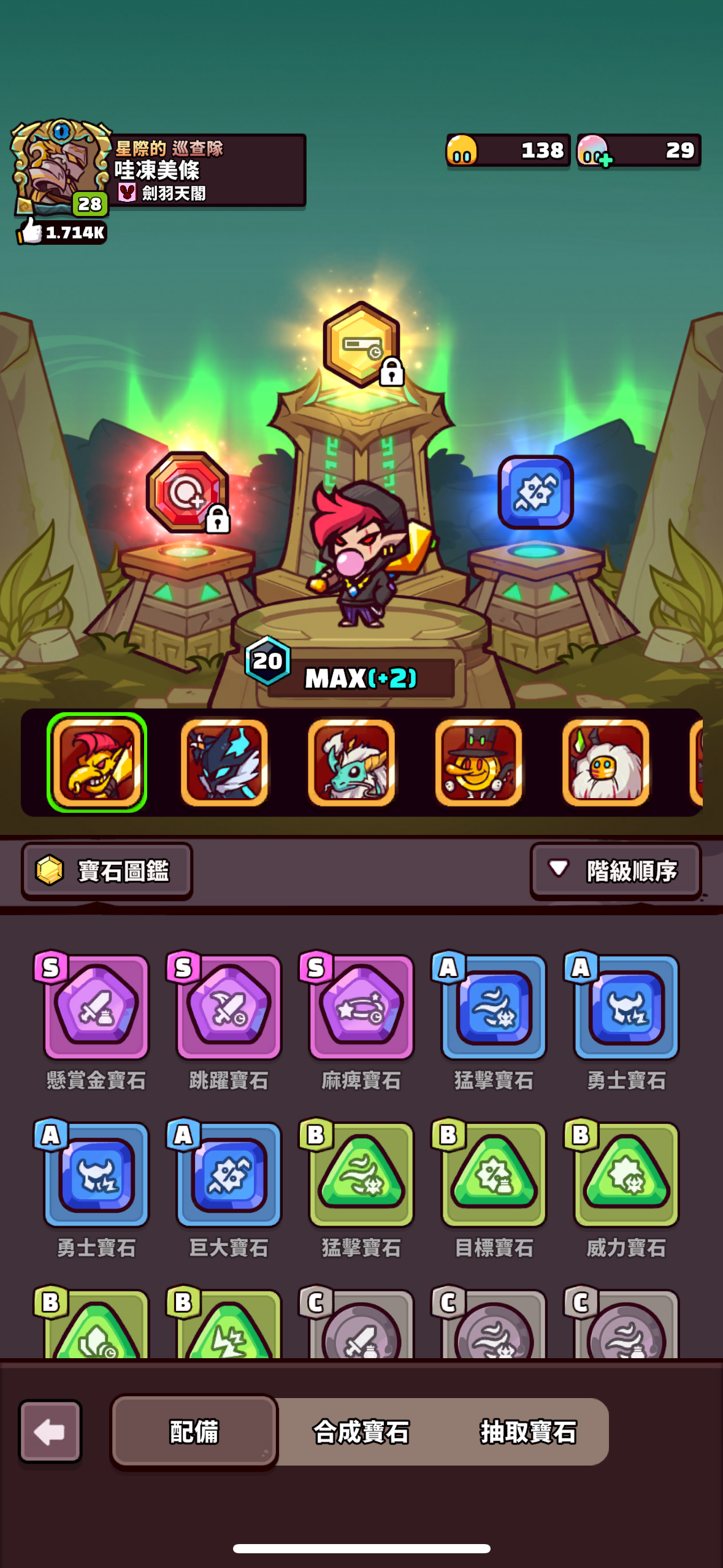This screenshot has width=723, height=1568.
Task: Tap the locked red gem slot
Action: pos(188,492)
